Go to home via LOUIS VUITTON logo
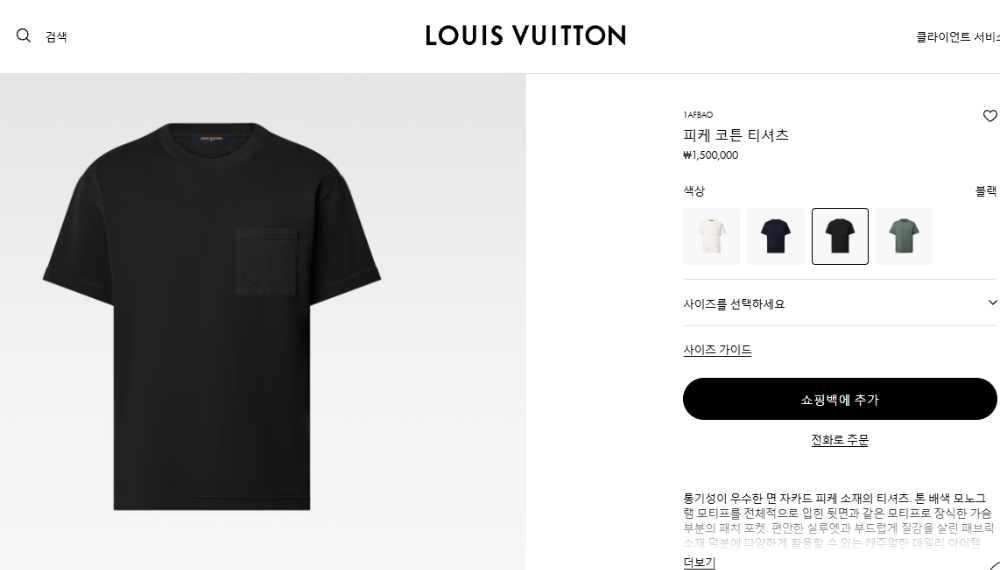Viewport: 1000px width, 570px height. [525, 36]
